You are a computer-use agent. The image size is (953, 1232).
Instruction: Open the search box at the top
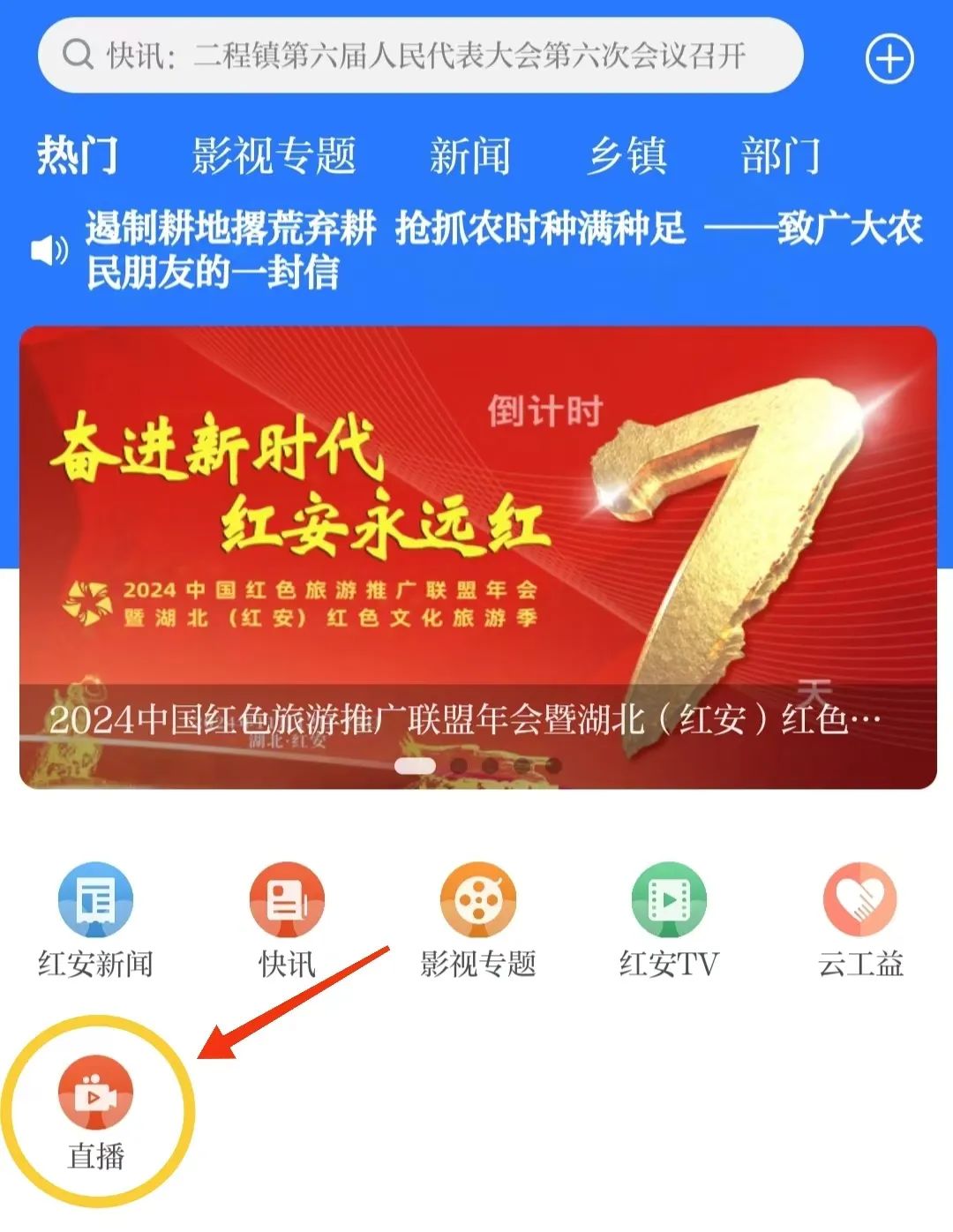point(420,56)
